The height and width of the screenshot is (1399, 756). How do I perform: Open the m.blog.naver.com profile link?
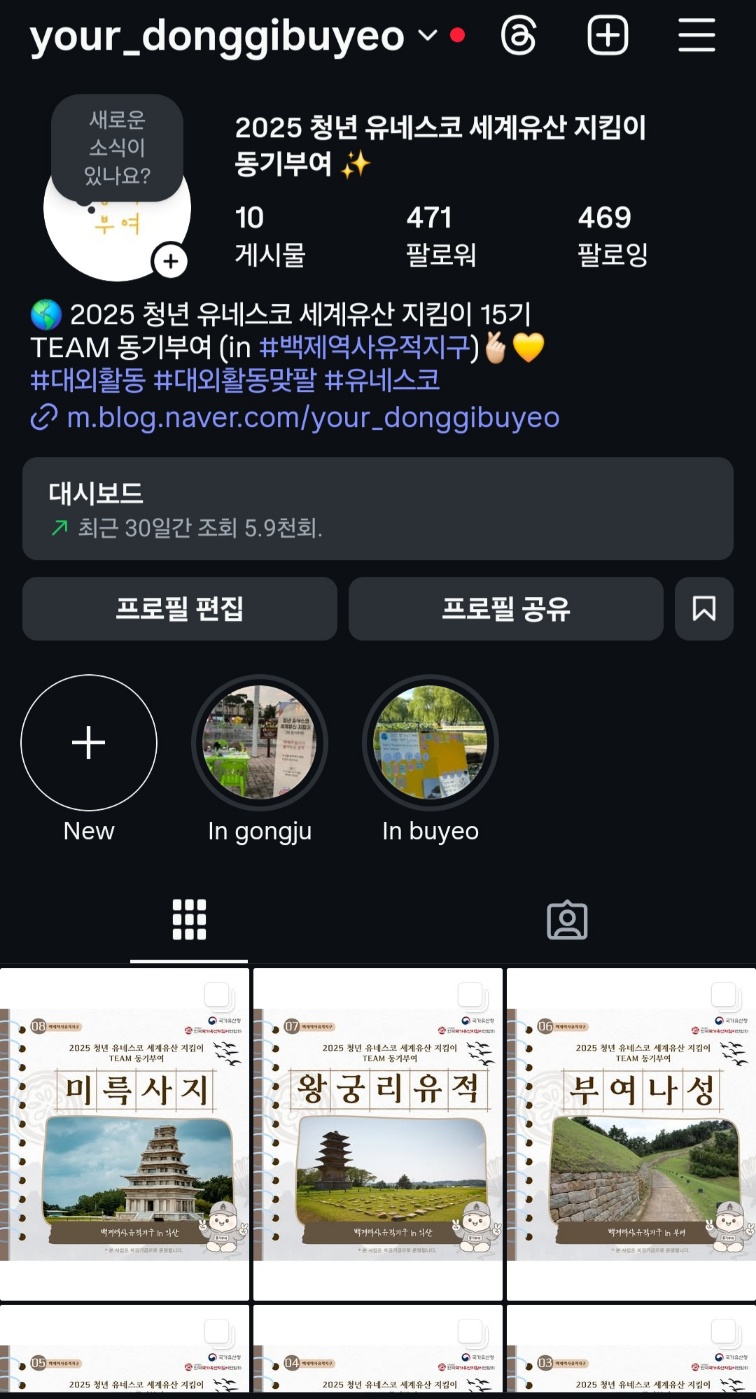tap(290, 418)
